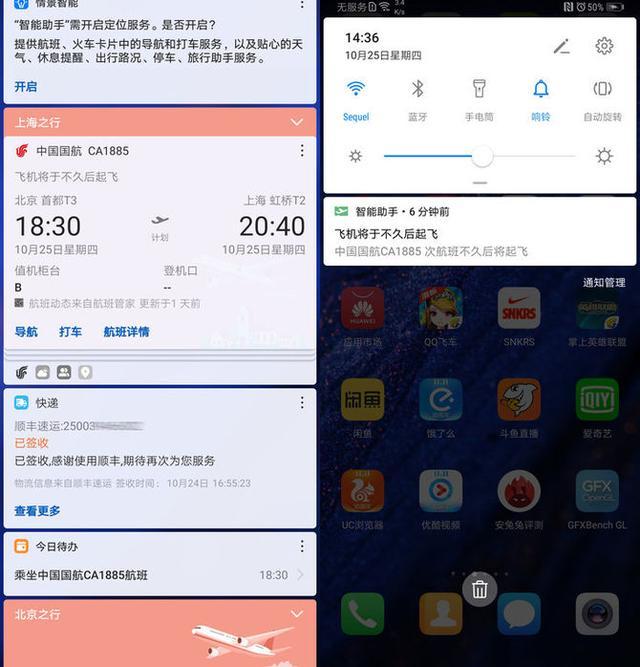Viewport: 640px width, 667px height.
Task: Open overflow menu on 今日待办 card
Action: pyautogui.click(x=302, y=547)
